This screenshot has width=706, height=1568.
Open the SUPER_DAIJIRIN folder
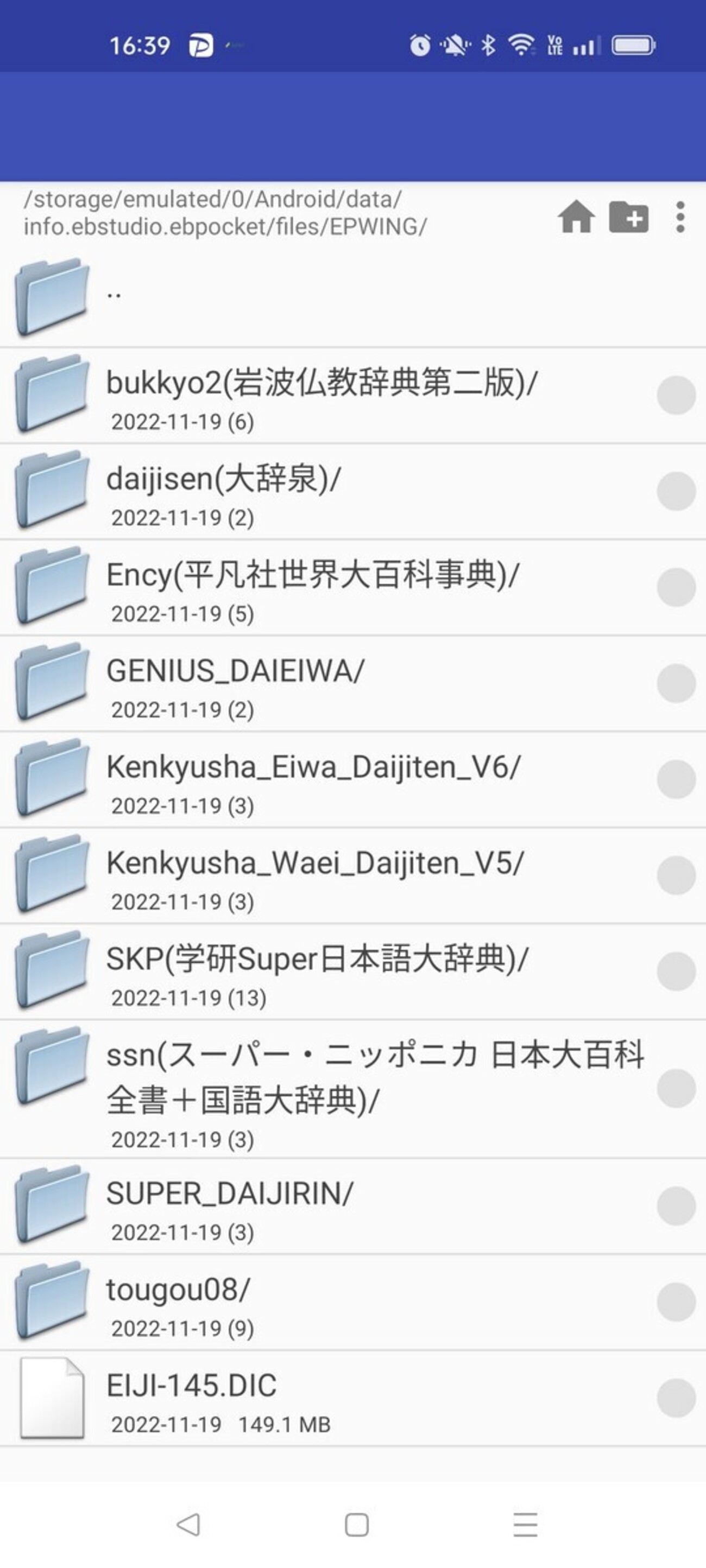point(230,1207)
